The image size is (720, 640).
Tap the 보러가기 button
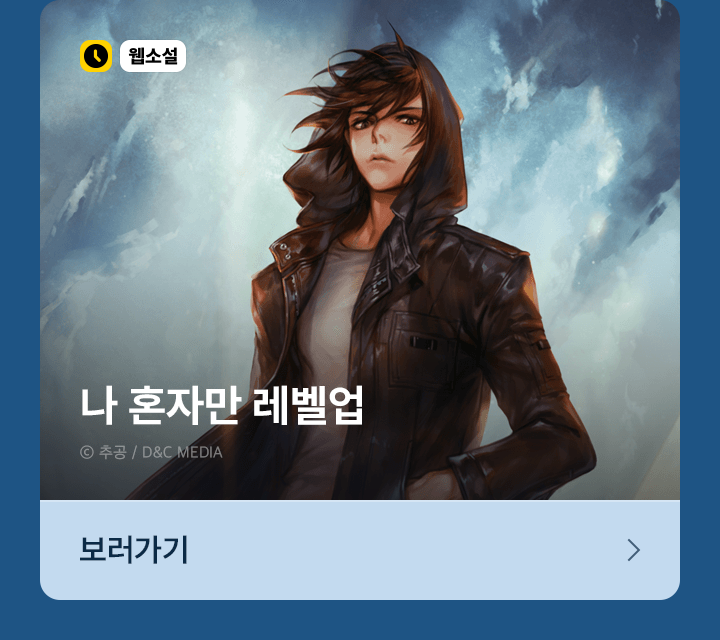pyautogui.click(x=359, y=550)
